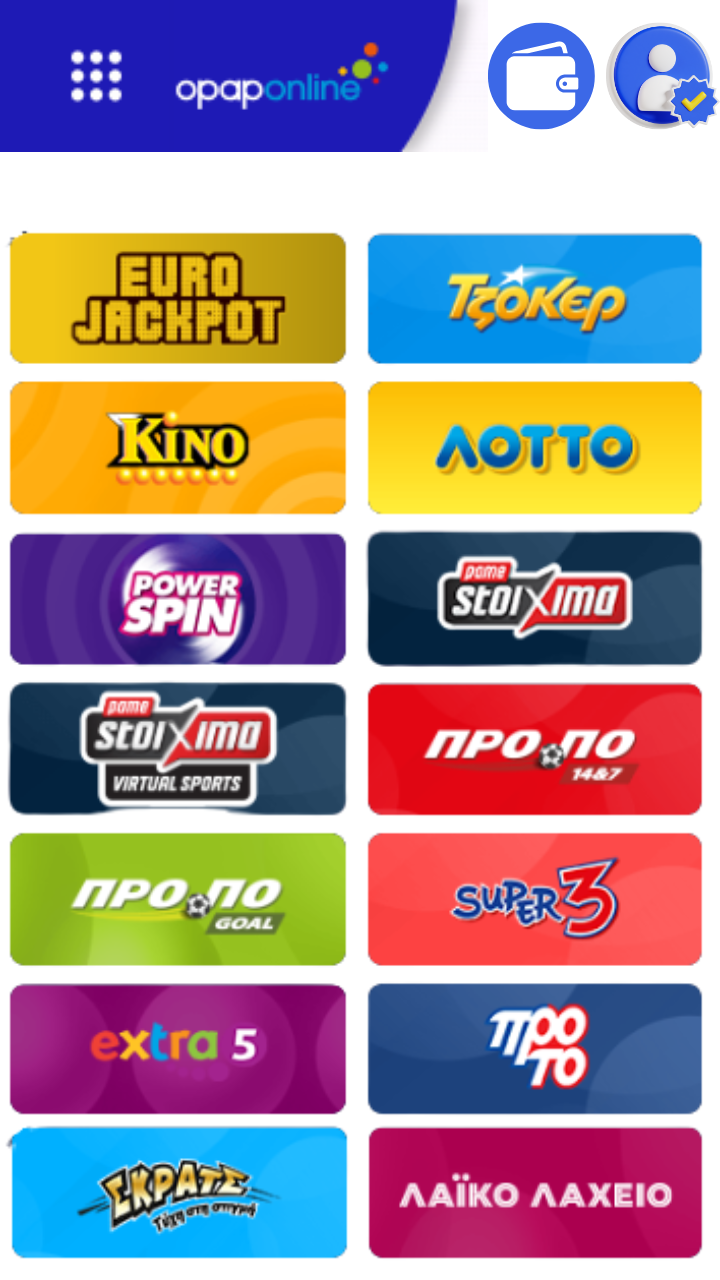Screen dimensions: 720x1280
Task: Open the wallet icon
Action: click(541, 77)
